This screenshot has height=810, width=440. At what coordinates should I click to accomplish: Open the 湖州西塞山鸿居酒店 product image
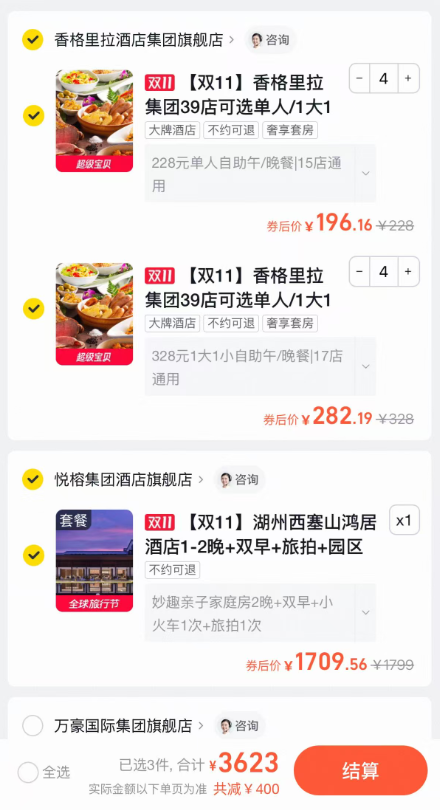(95, 560)
